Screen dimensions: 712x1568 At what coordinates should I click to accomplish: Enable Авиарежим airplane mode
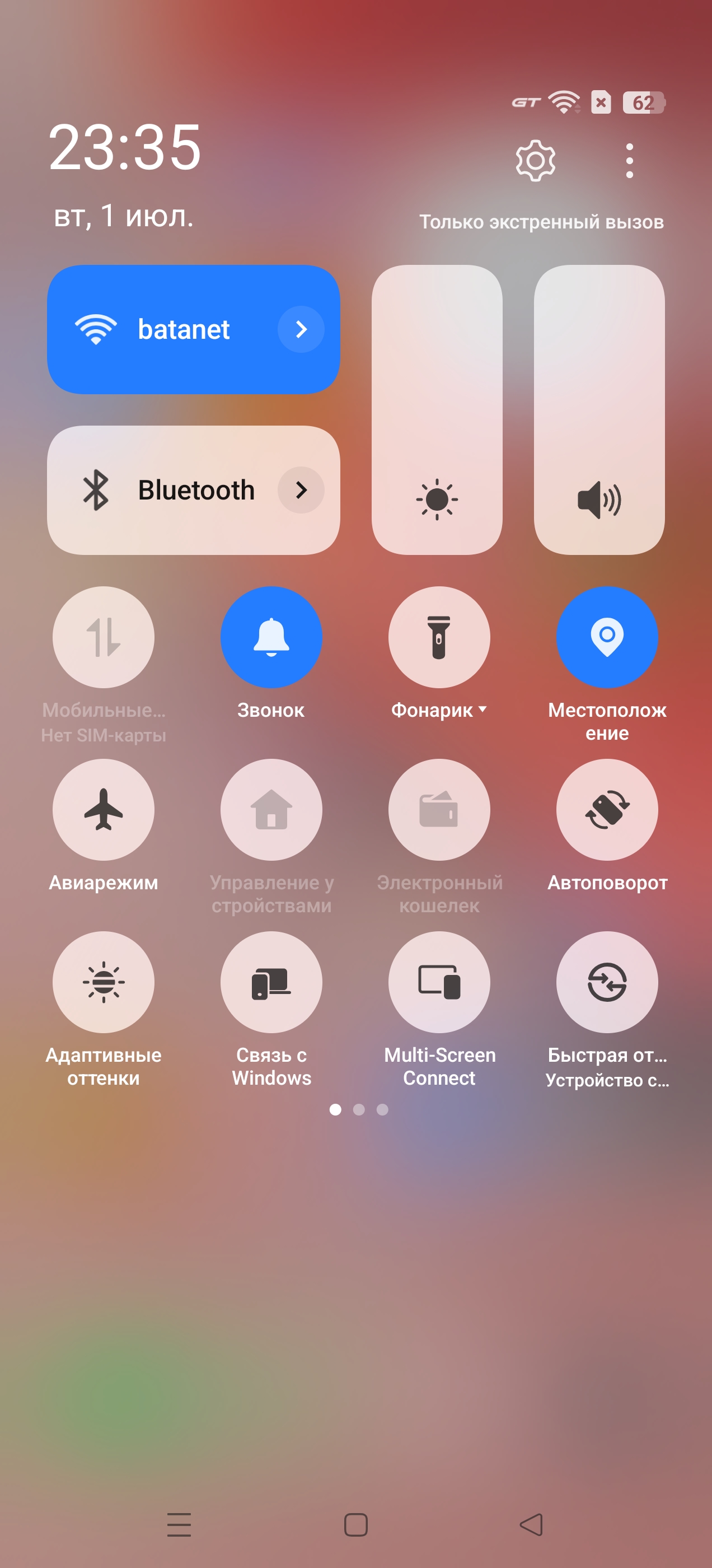104,809
